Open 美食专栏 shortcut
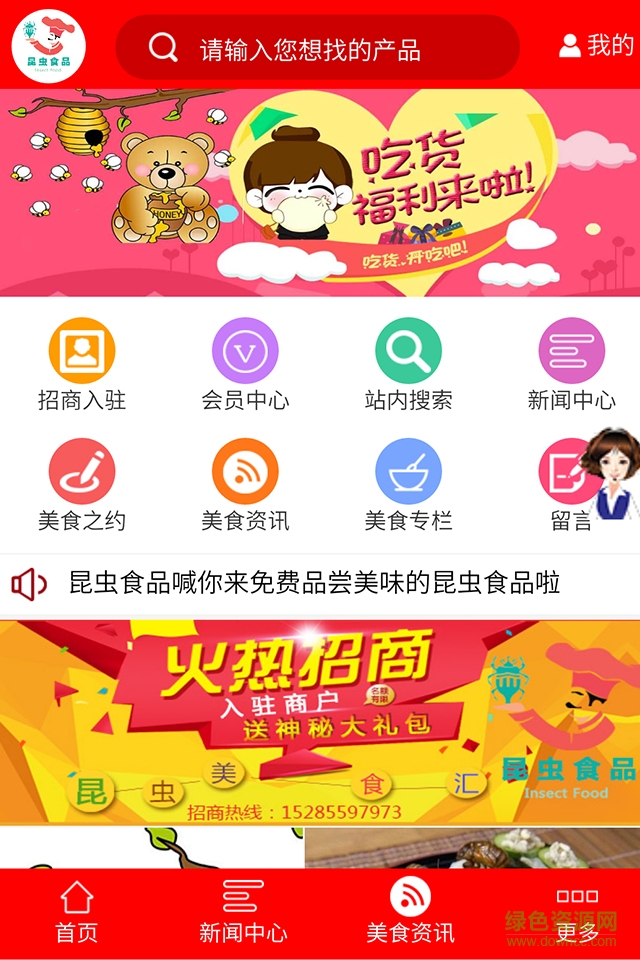Screen dimensions: 640x960 coord(408,485)
